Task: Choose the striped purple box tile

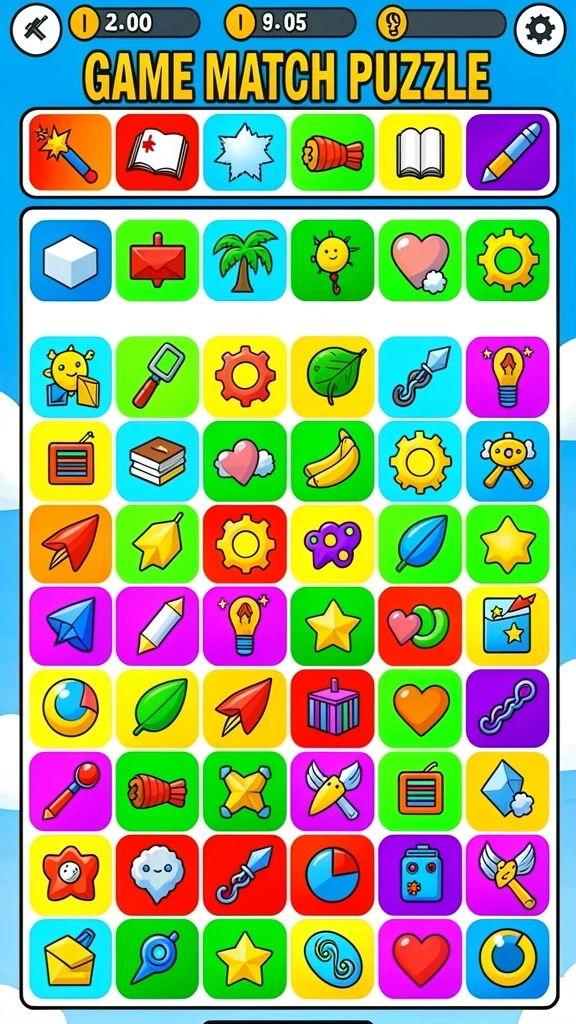Action: pos(332,708)
